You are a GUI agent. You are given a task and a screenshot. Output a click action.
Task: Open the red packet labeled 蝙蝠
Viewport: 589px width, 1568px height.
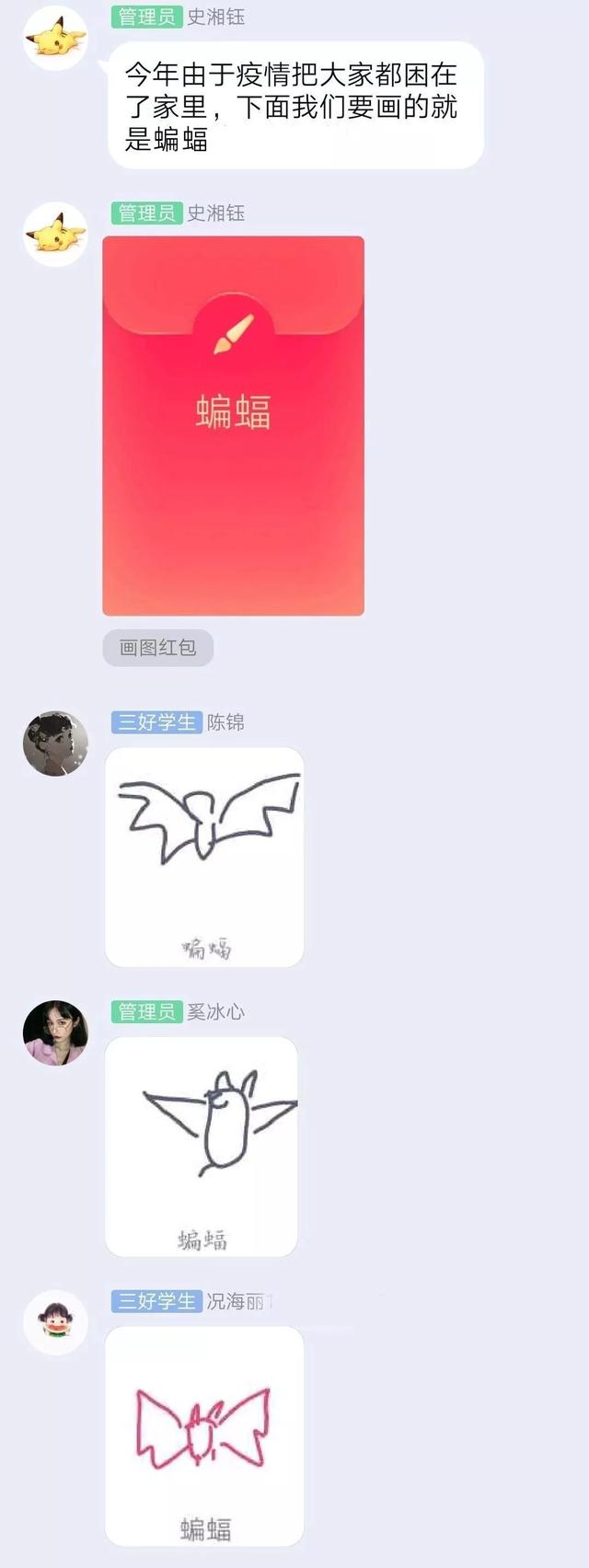click(x=233, y=425)
